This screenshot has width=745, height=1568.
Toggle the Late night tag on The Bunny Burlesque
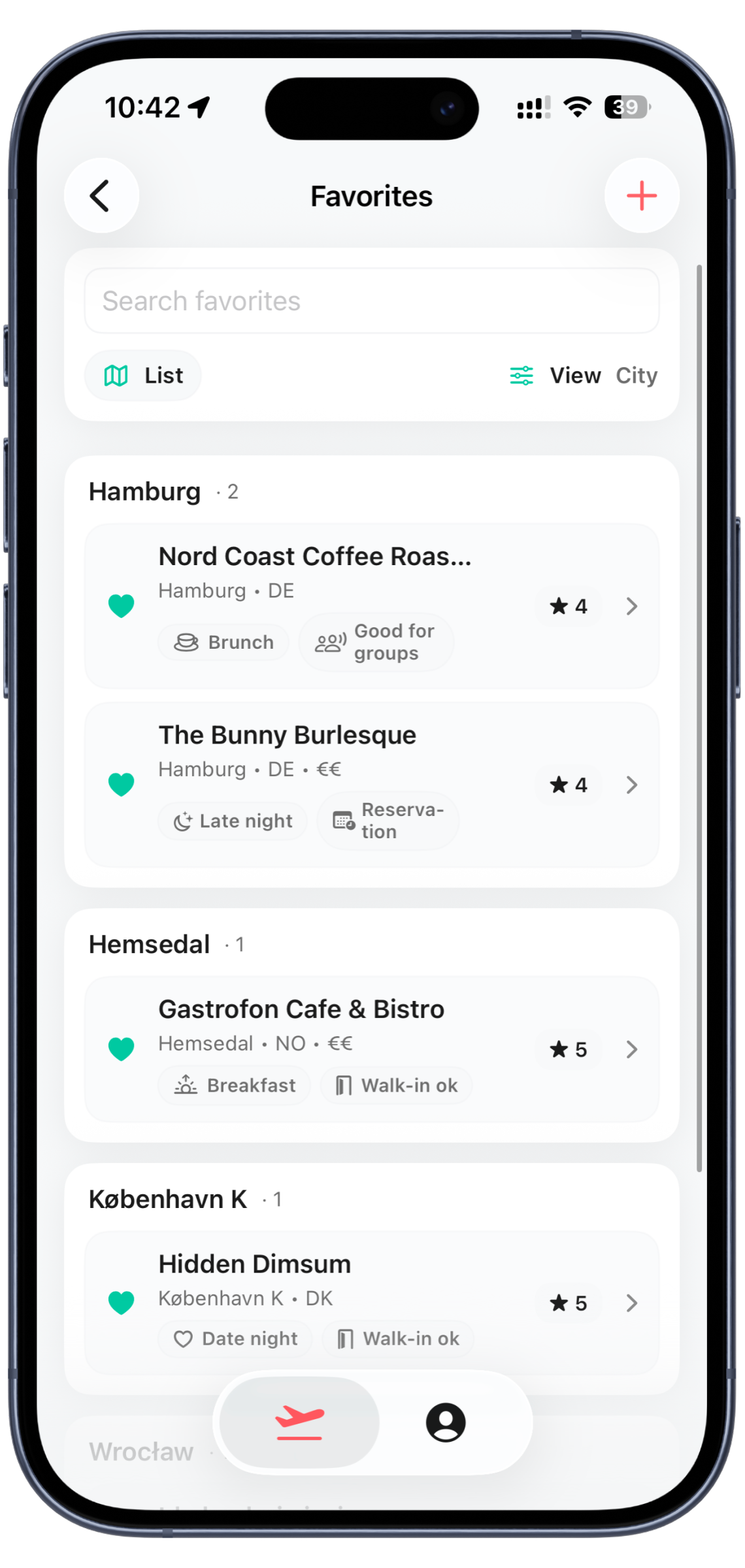[x=233, y=821]
